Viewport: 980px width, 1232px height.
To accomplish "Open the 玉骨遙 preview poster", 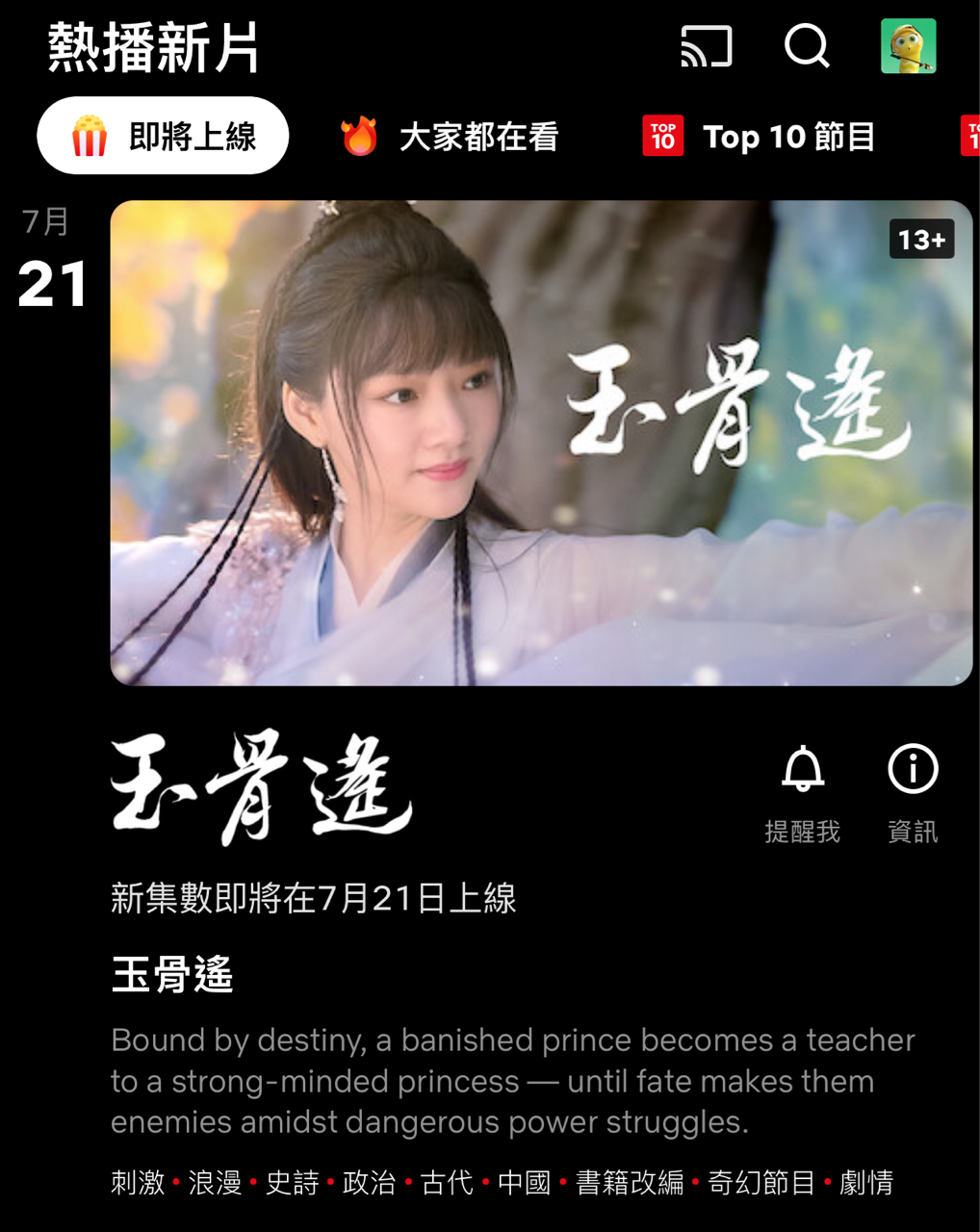I will 541,443.
